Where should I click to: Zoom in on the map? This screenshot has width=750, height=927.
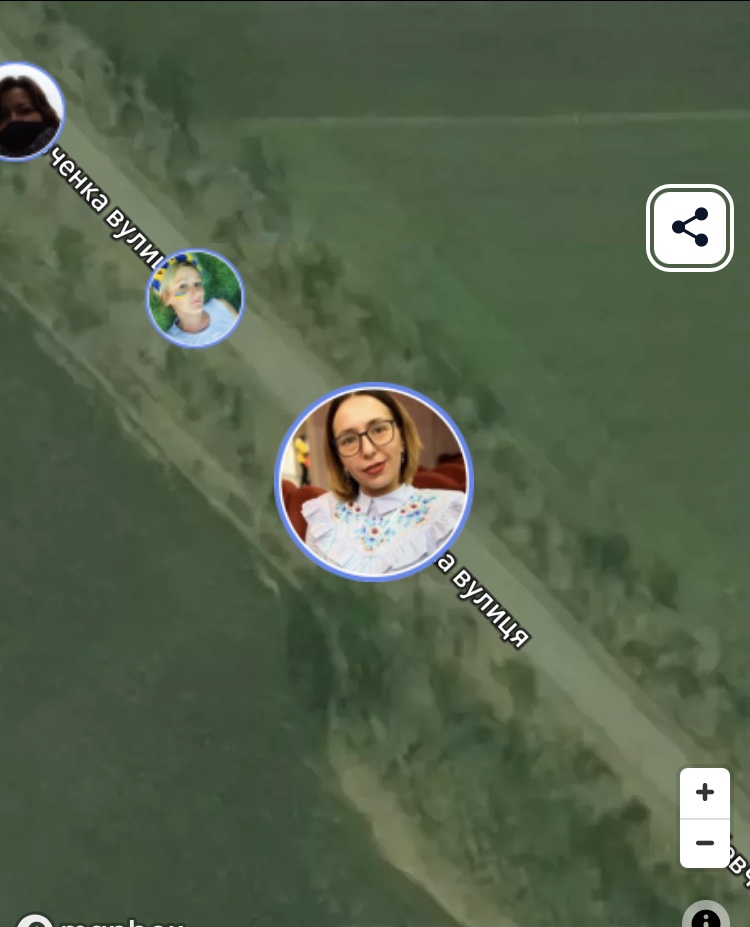[x=705, y=793]
